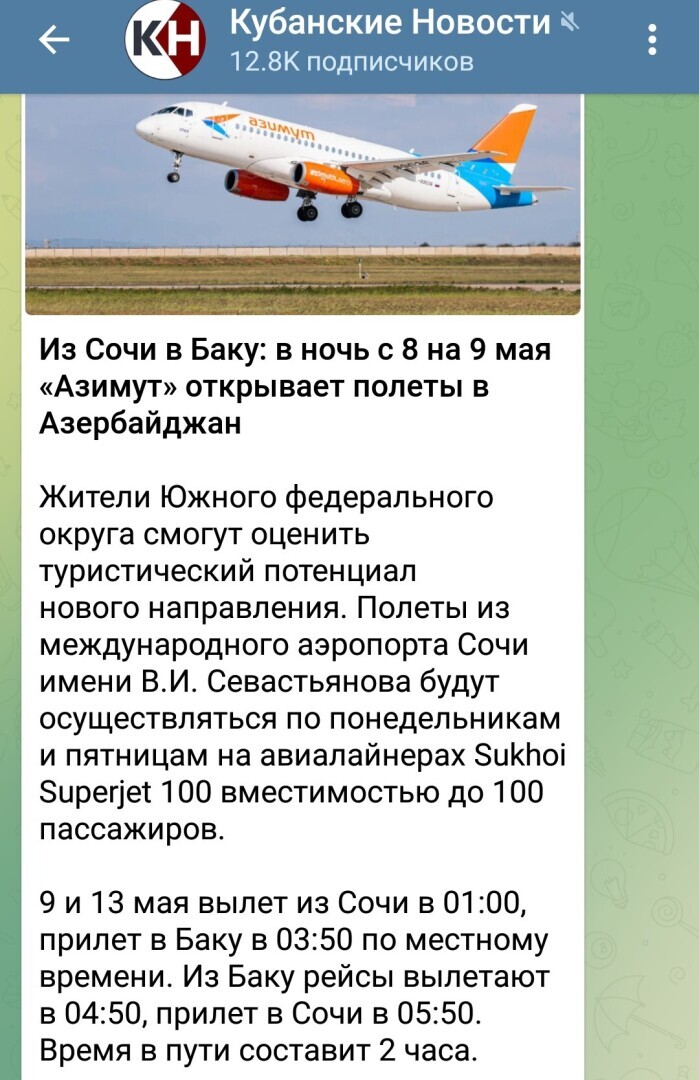Open the channel's three-dot overflow menu
The height and width of the screenshot is (1080, 699).
click(x=652, y=40)
